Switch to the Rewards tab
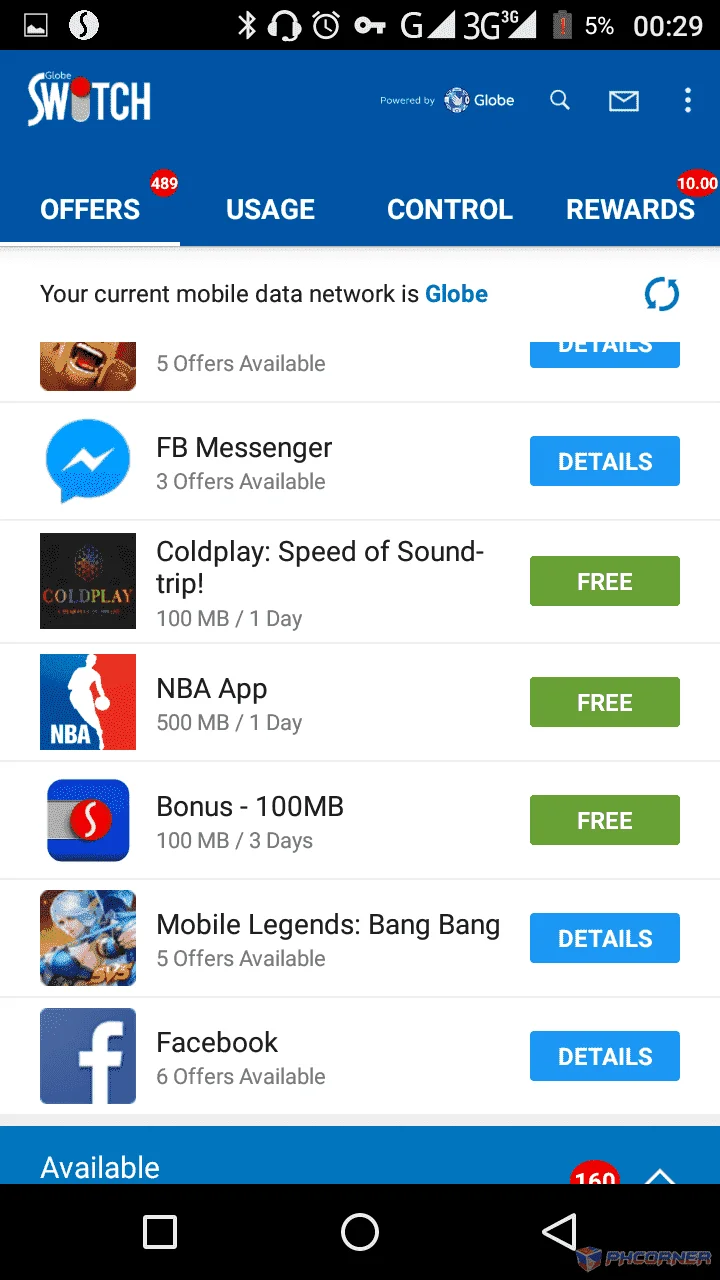The image size is (720, 1280). (630, 209)
